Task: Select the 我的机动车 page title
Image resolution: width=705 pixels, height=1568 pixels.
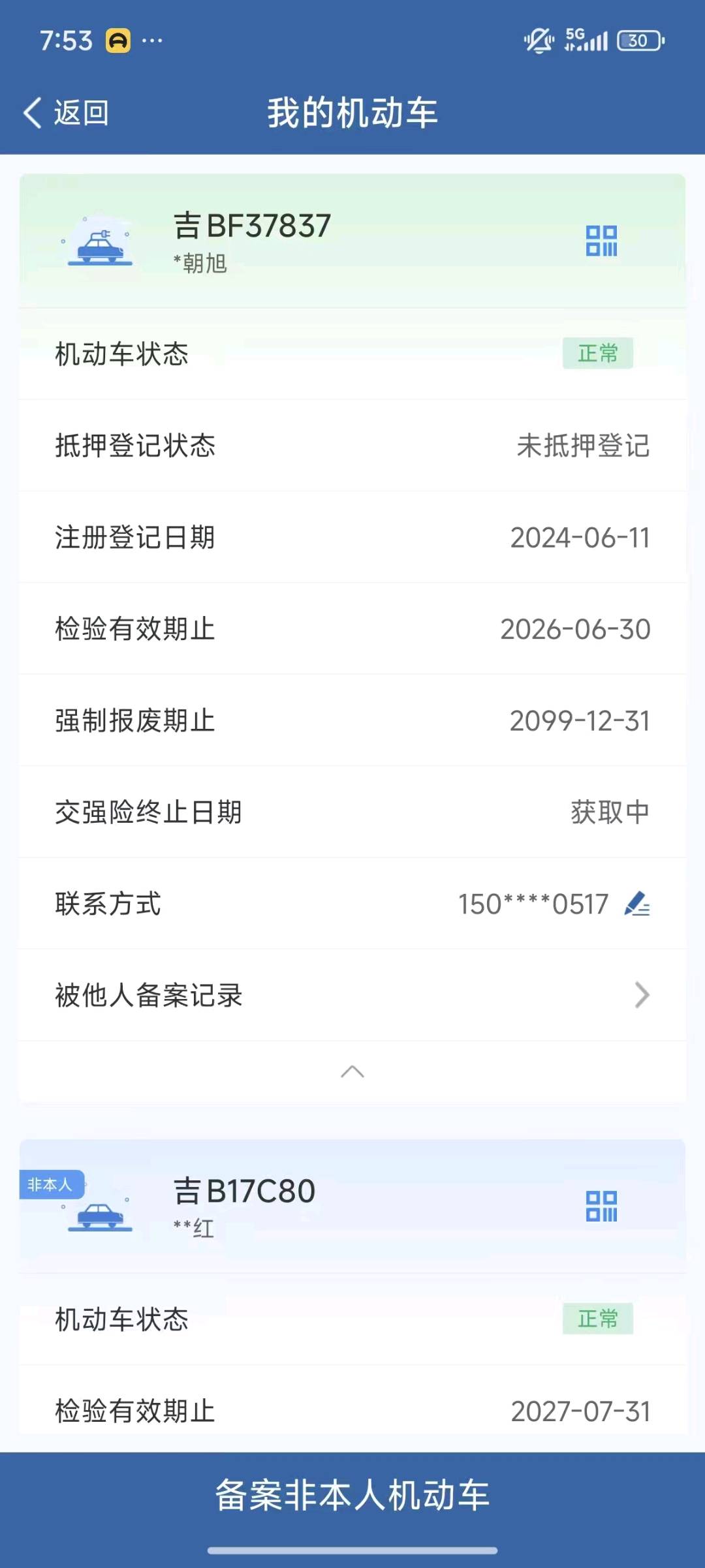Action: pyautogui.click(x=352, y=112)
